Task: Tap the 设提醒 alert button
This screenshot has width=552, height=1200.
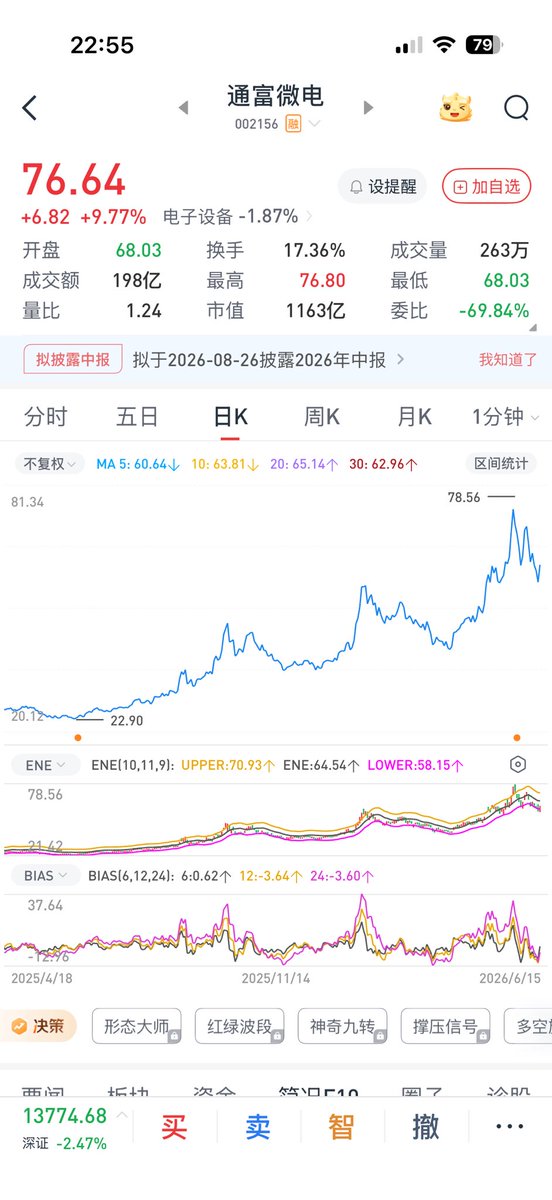Action: point(382,186)
